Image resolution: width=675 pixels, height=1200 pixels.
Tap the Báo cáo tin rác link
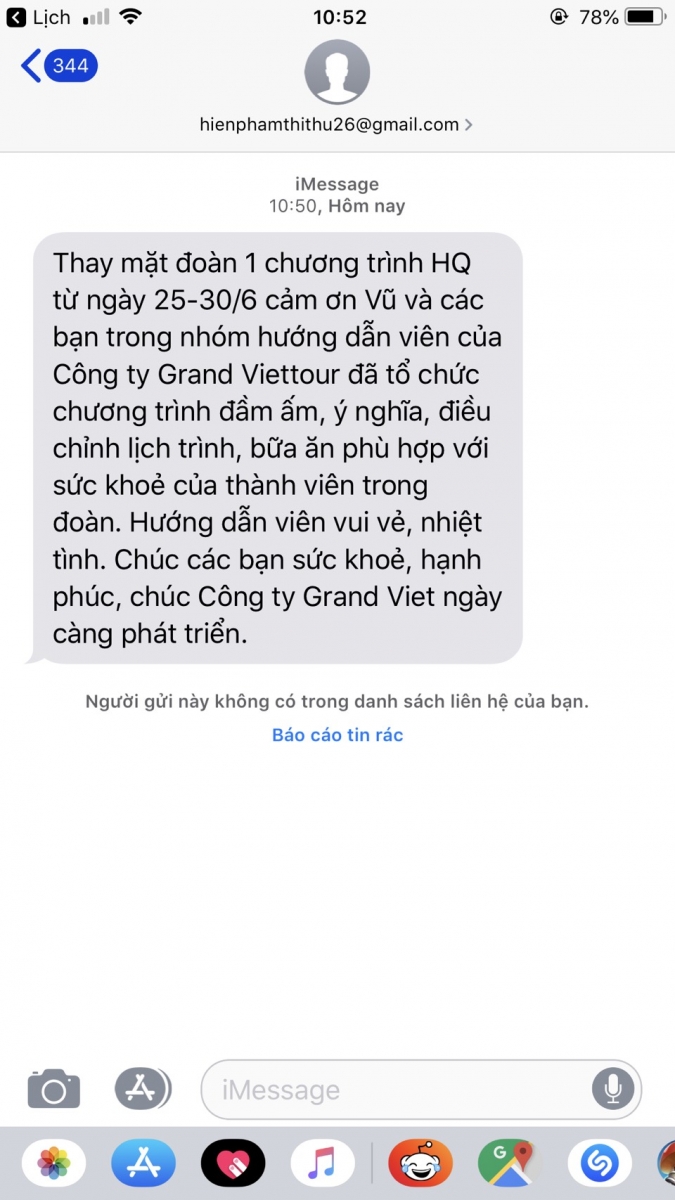(x=337, y=735)
